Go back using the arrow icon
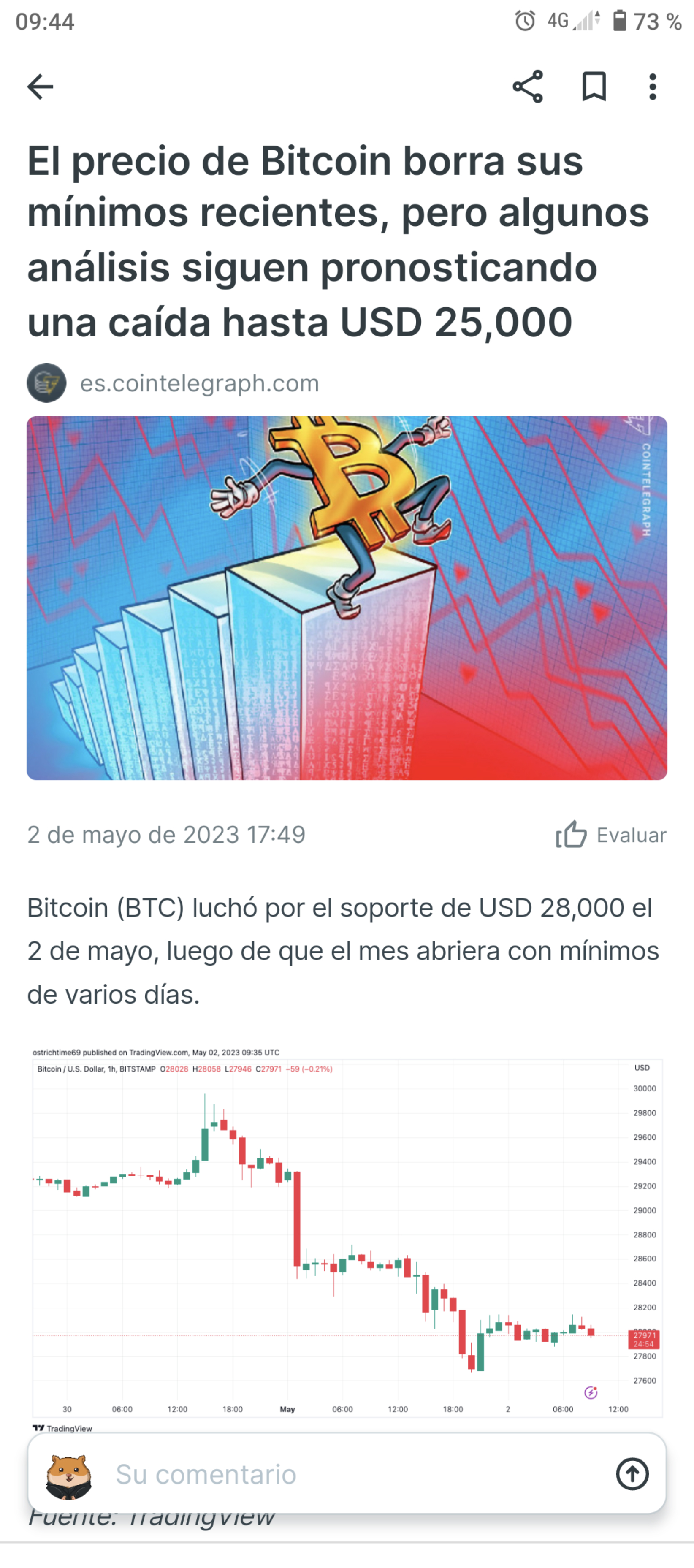The image size is (694, 1568). tap(40, 87)
